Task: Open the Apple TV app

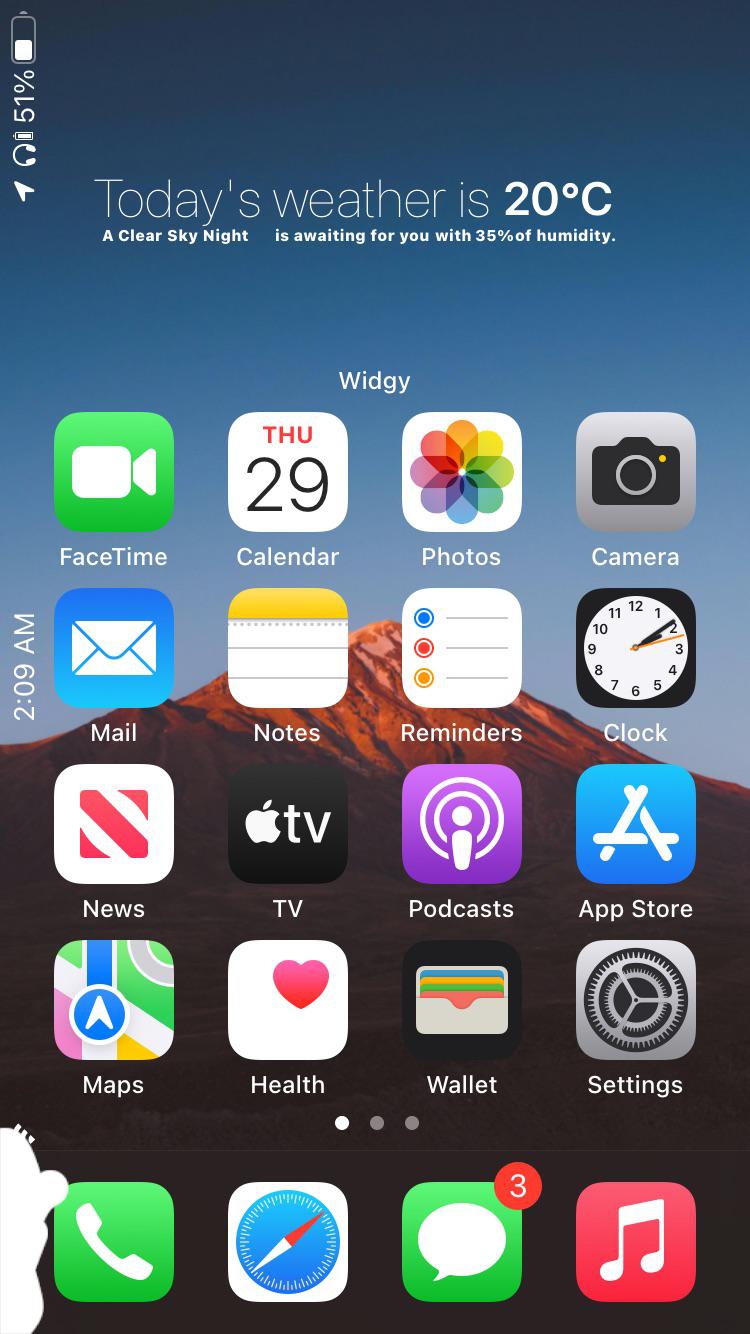Action: (x=288, y=824)
